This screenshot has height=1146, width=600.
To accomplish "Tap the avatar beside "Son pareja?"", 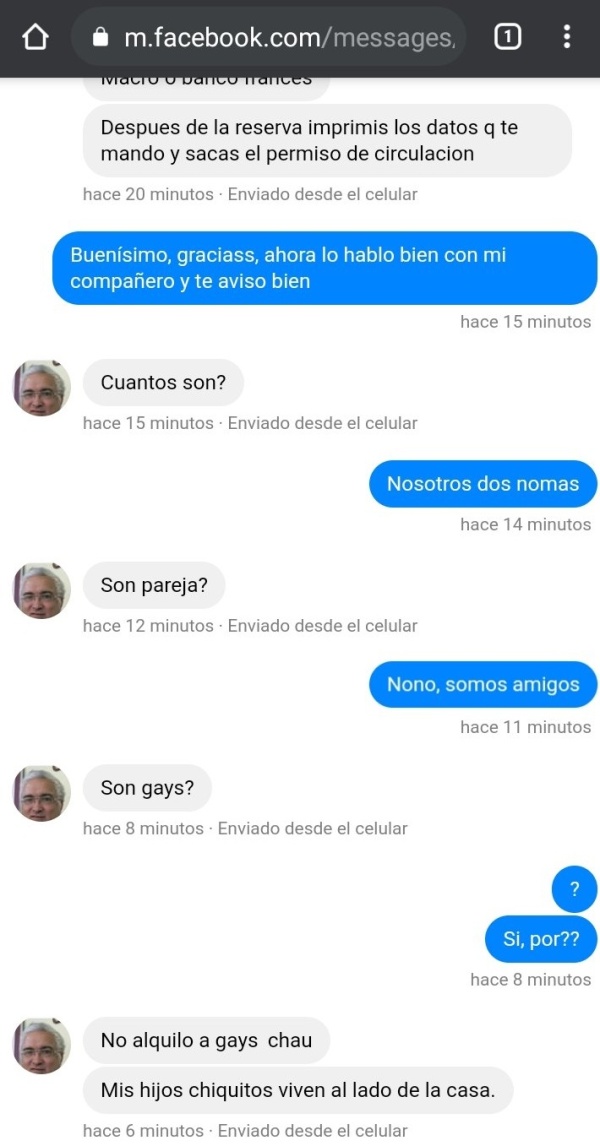I will coord(41,590).
